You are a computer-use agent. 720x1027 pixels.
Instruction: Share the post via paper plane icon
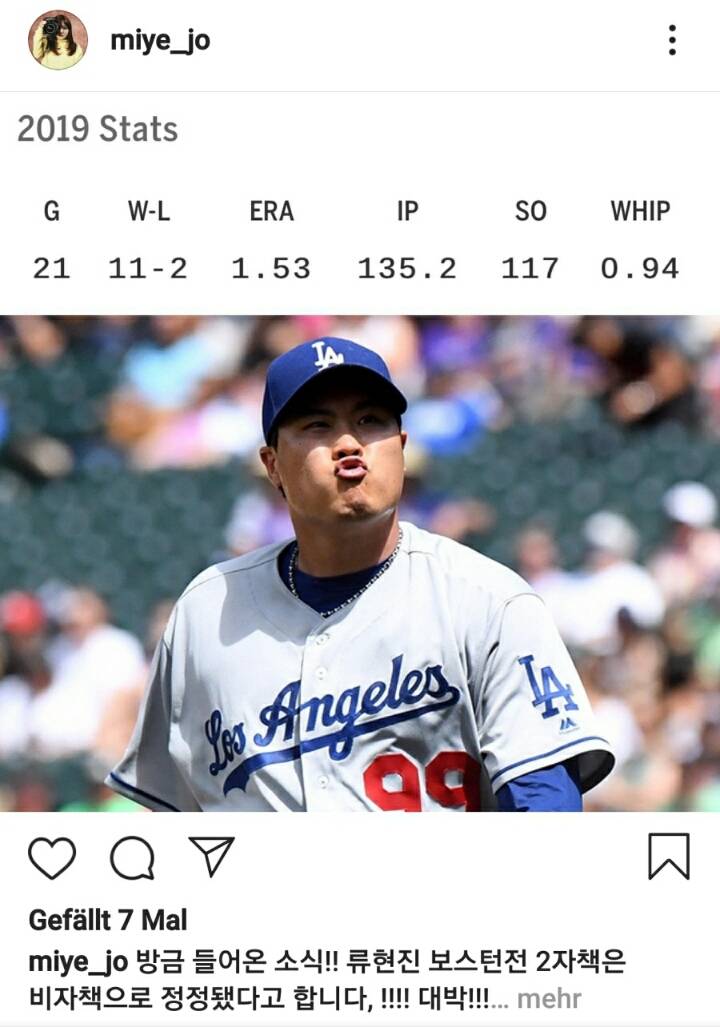211,856
